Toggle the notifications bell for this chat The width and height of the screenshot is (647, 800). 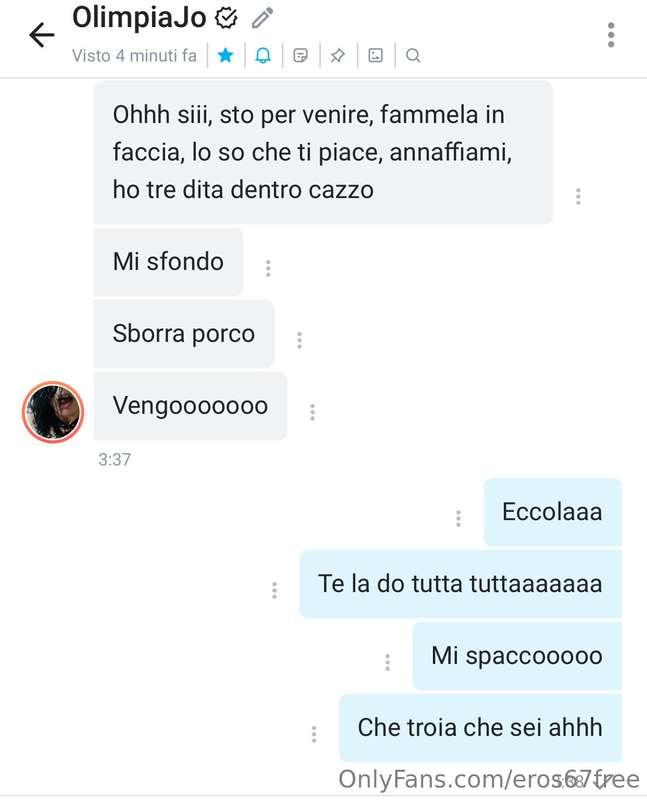coord(263,56)
